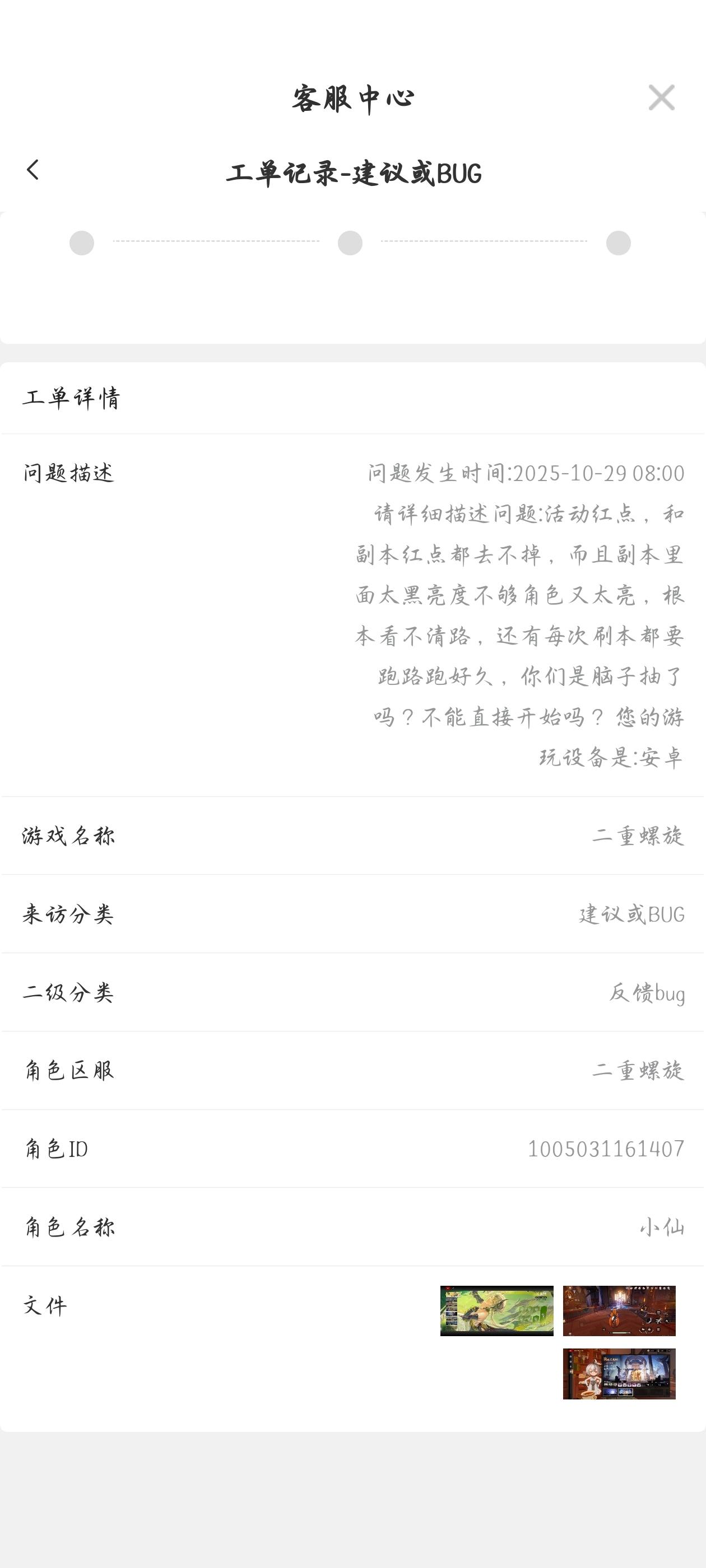The image size is (706, 1568).
Task: Close the 客服中心 customer service window
Action: [x=661, y=98]
